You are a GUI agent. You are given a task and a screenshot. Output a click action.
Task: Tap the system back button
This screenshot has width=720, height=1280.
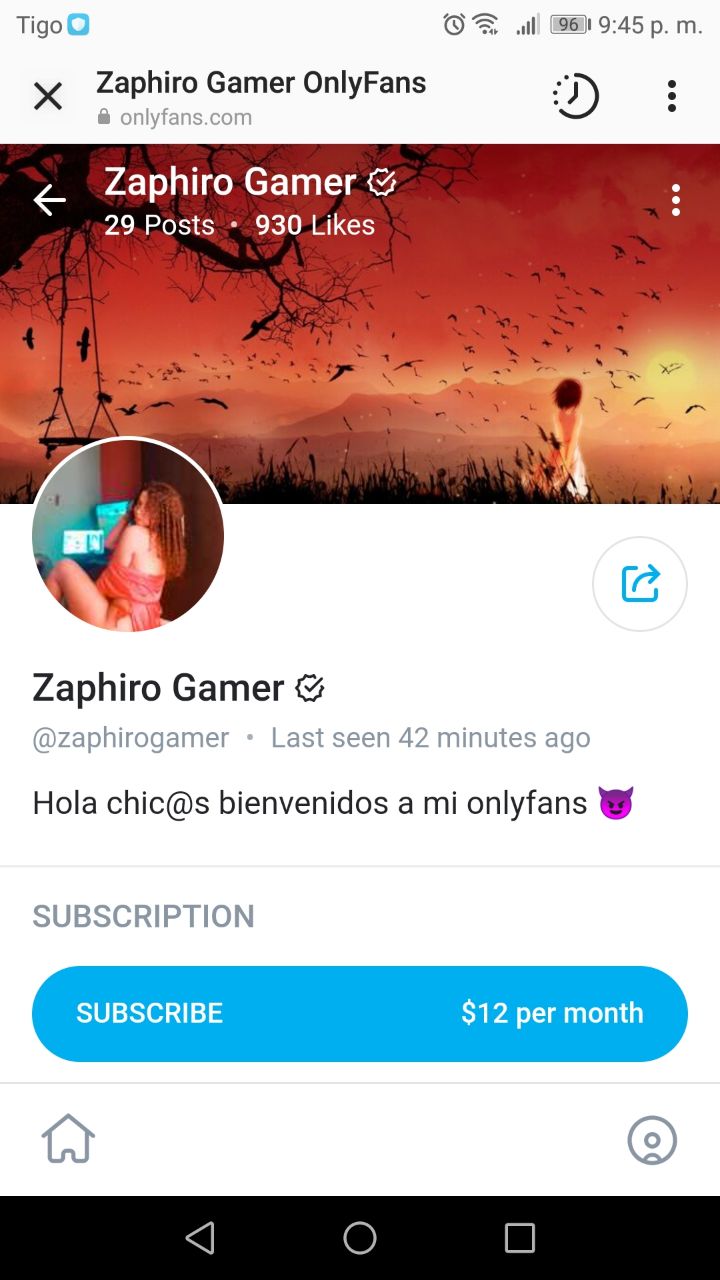[x=200, y=1238]
